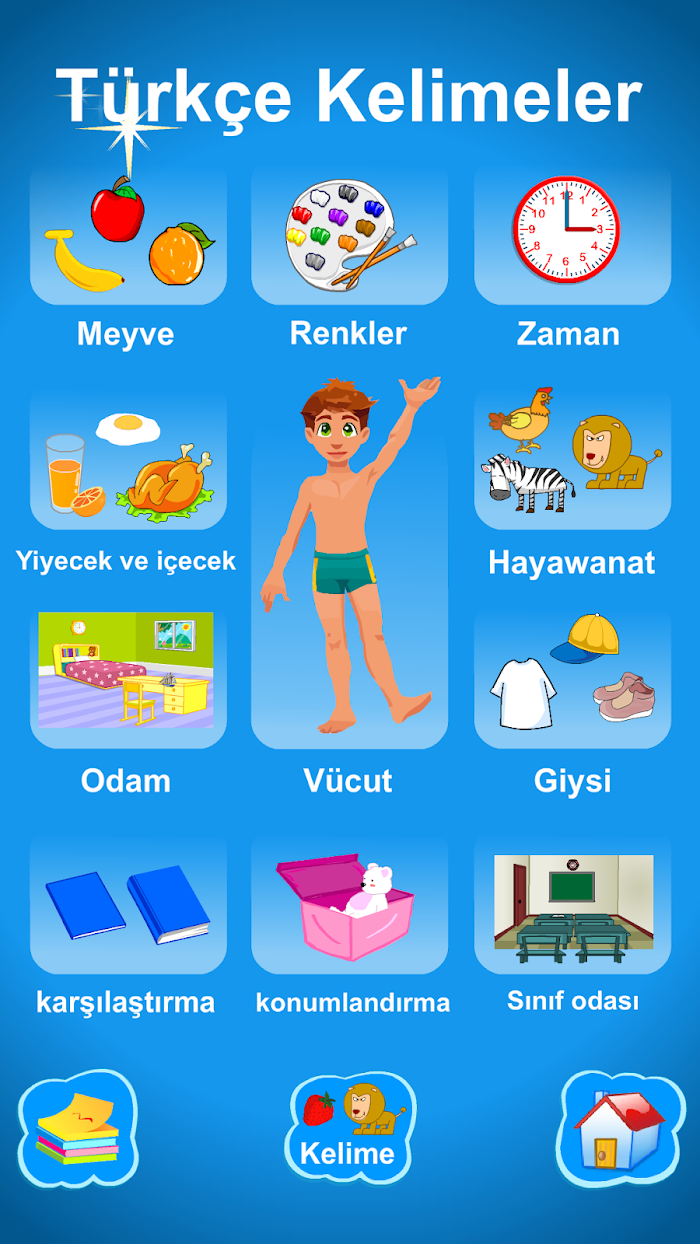This screenshot has width=700, height=1244.
Task: Choose the Yiyecek ve içecek category
Action: coord(128,460)
